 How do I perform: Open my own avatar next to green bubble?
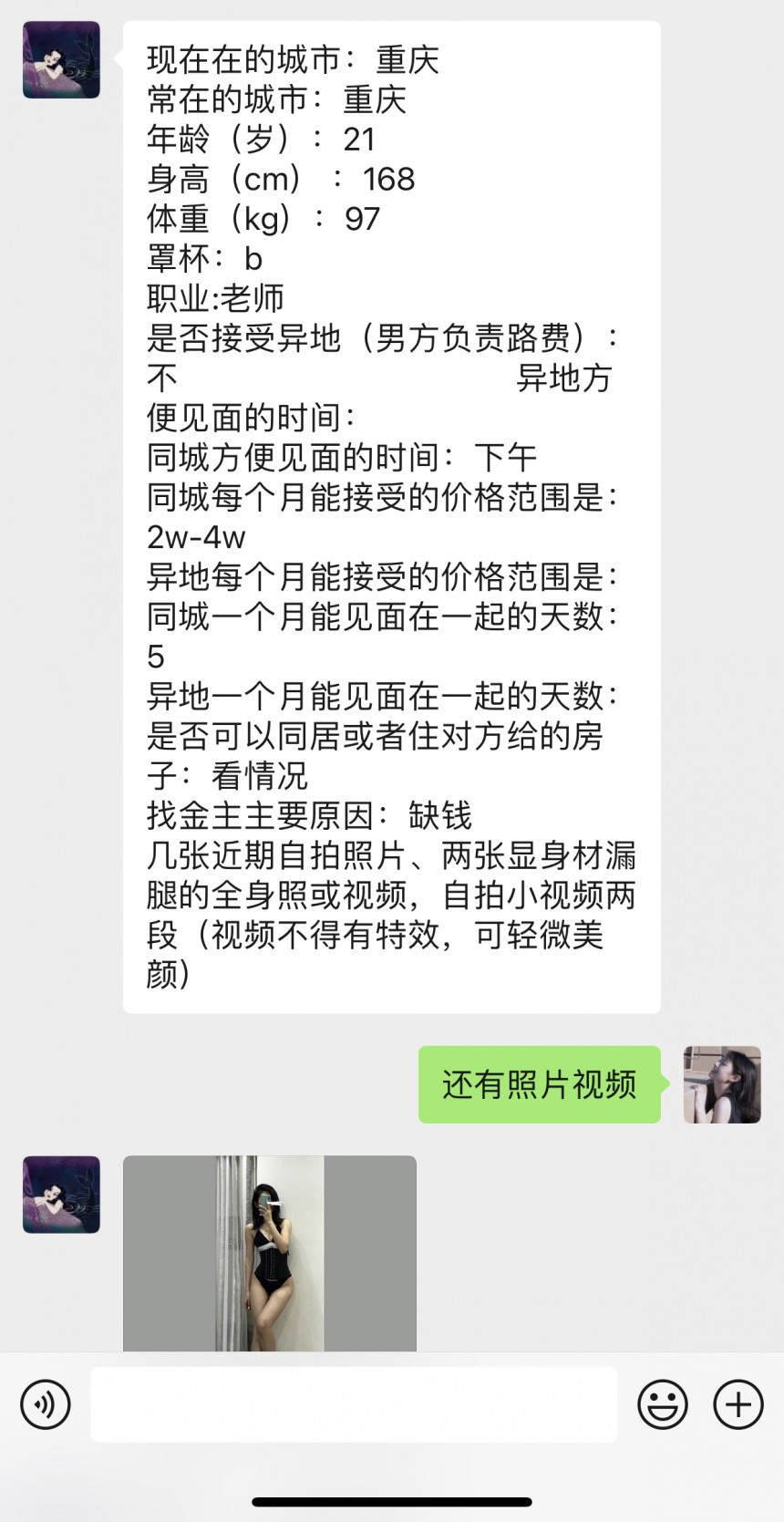coord(722,1084)
